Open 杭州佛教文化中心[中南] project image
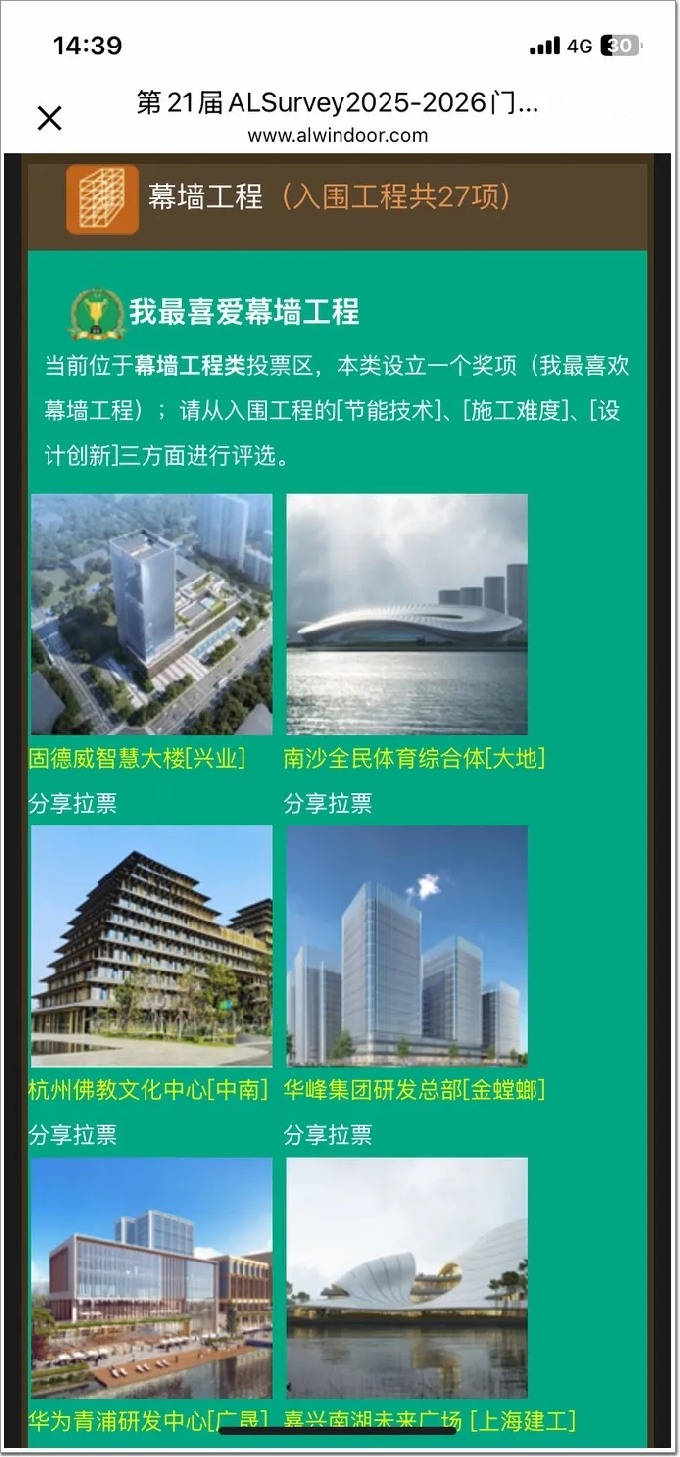680x1457 pixels. coord(151,945)
